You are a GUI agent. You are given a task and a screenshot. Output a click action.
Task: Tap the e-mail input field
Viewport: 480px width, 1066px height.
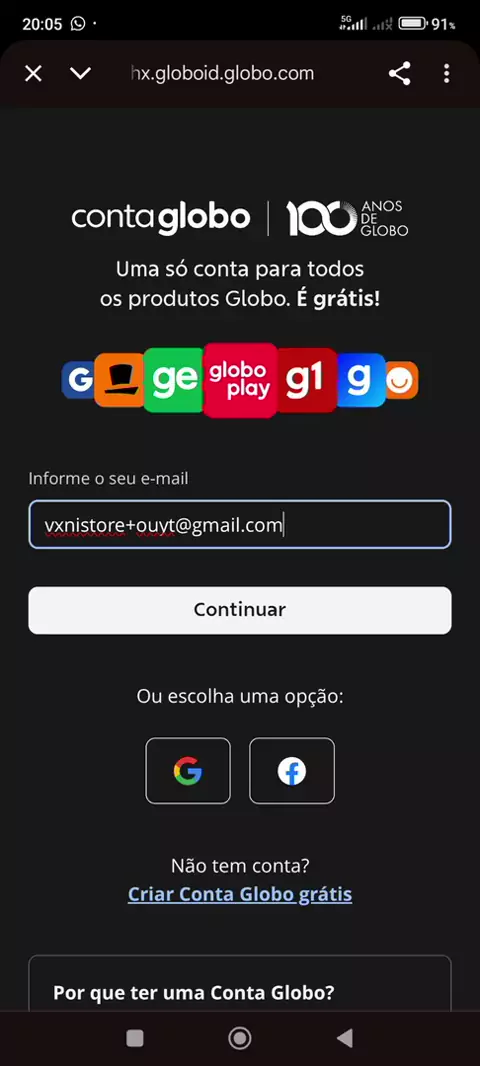239,524
